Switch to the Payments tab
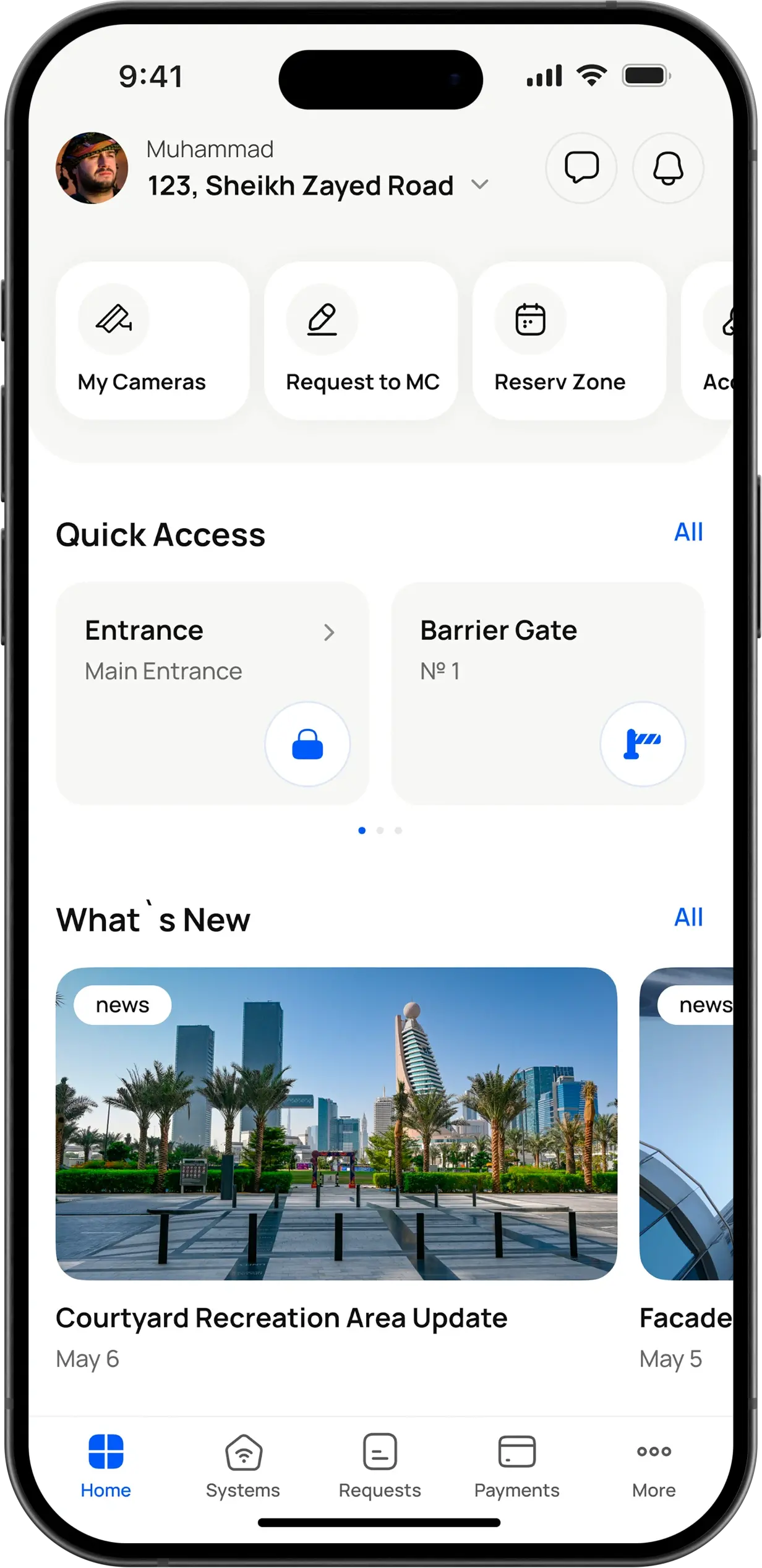762x1568 pixels. (516, 1465)
